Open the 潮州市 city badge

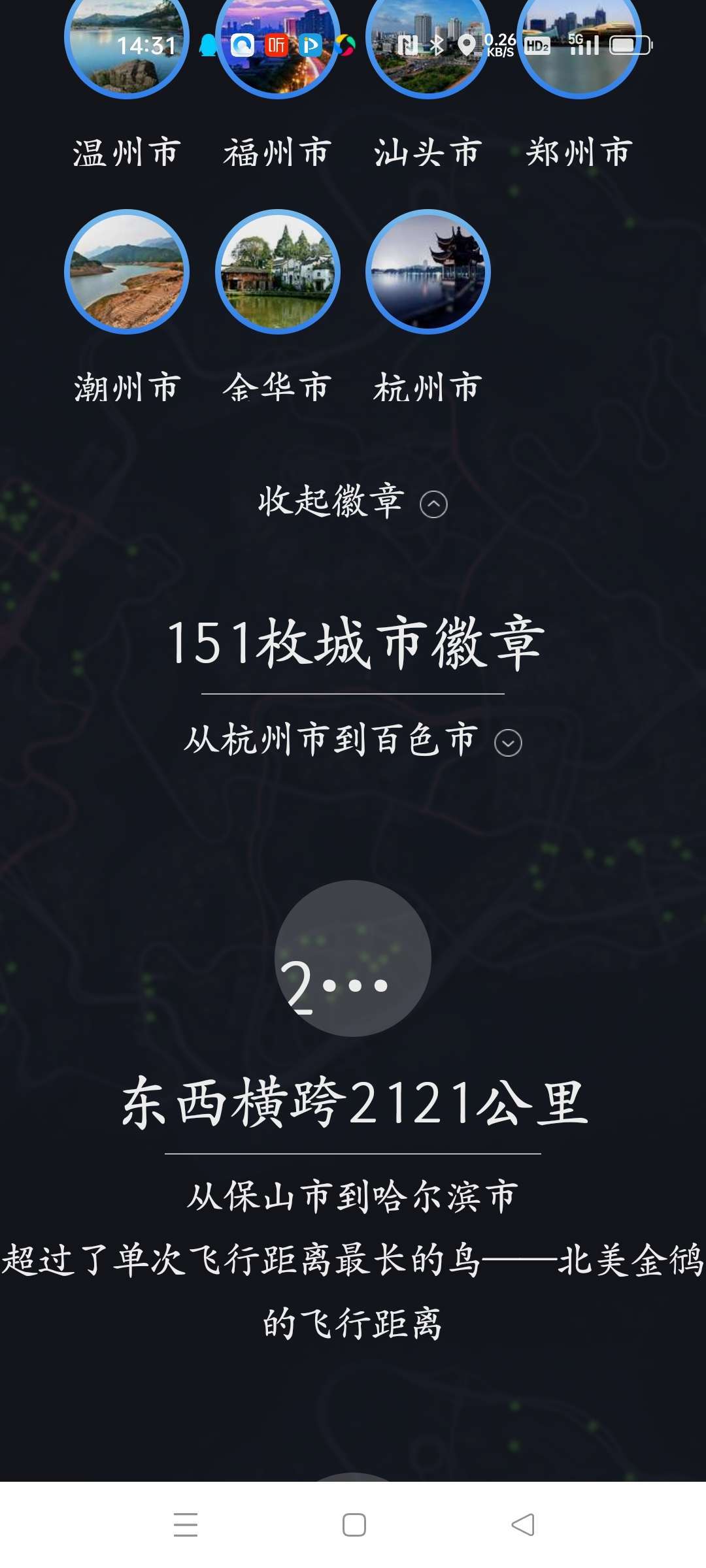tap(127, 272)
